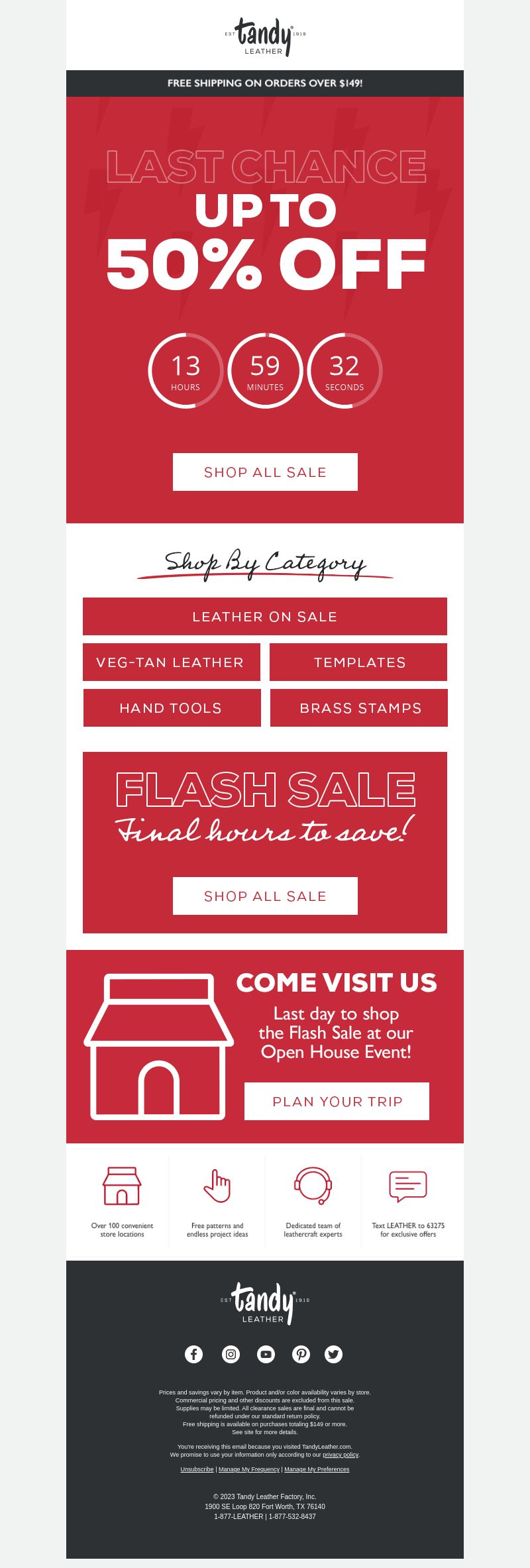Tap the free shipping banner
Image resolution: width=530 pixels, height=1568 pixels.
click(265, 83)
